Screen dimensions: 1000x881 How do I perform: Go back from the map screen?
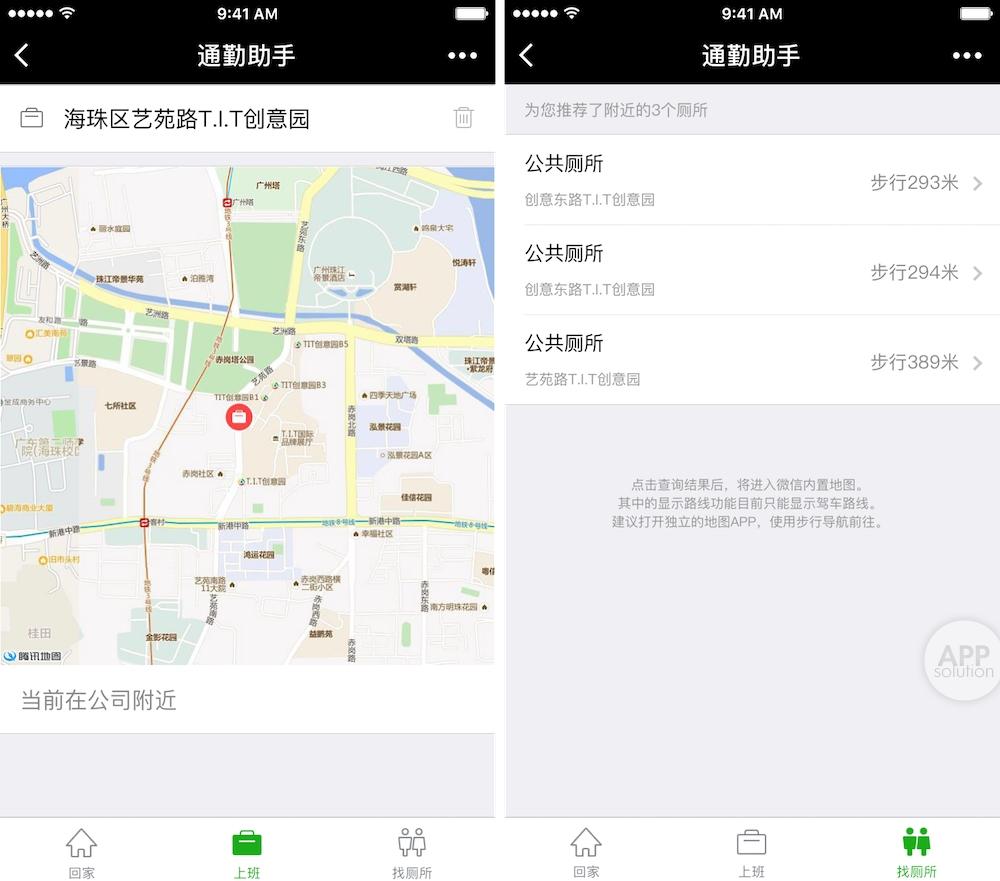(x=22, y=56)
